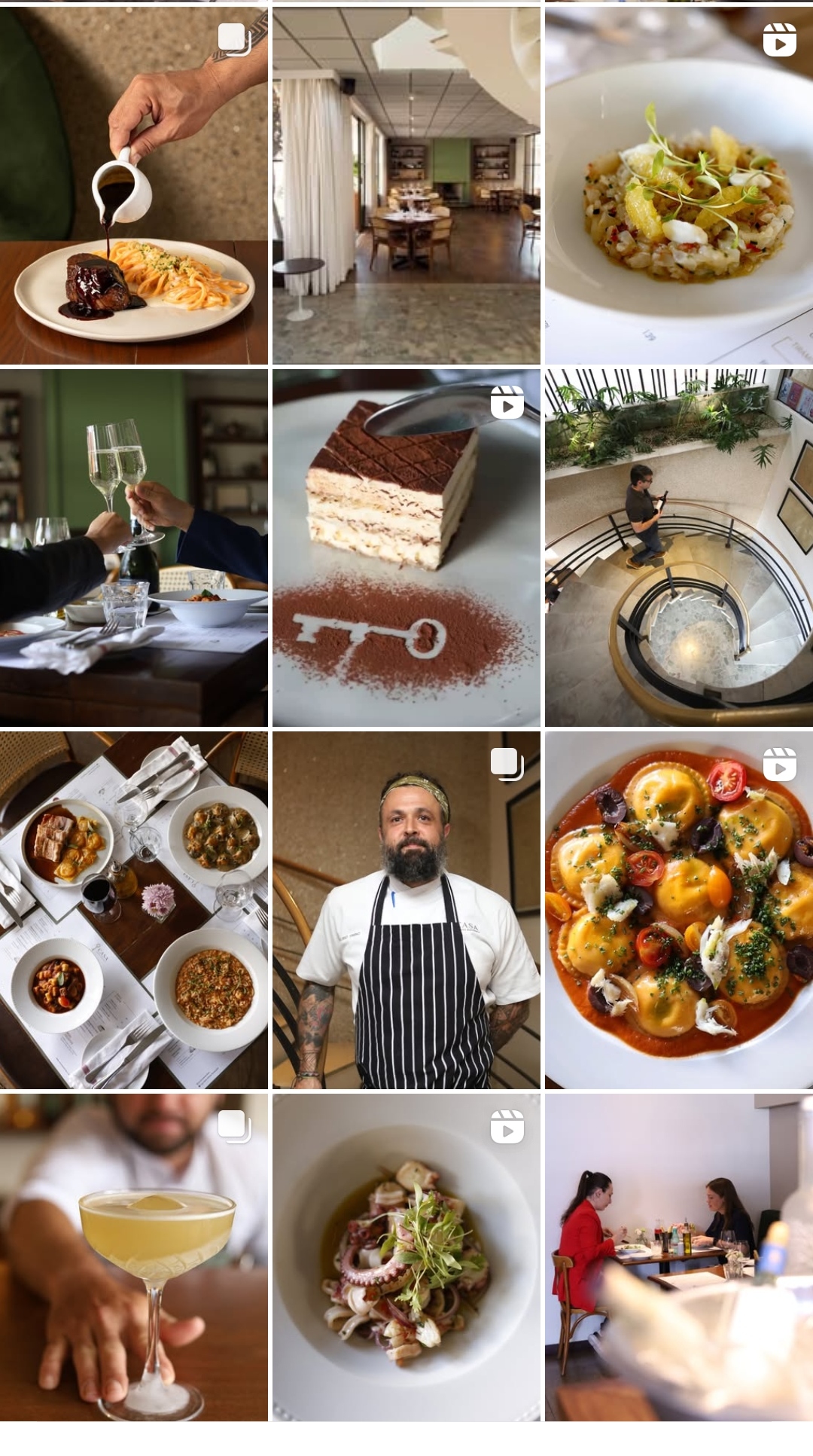Open the yellow cocktail in coupe glass post
This screenshot has height=1456, width=813.
click(133, 1257)
